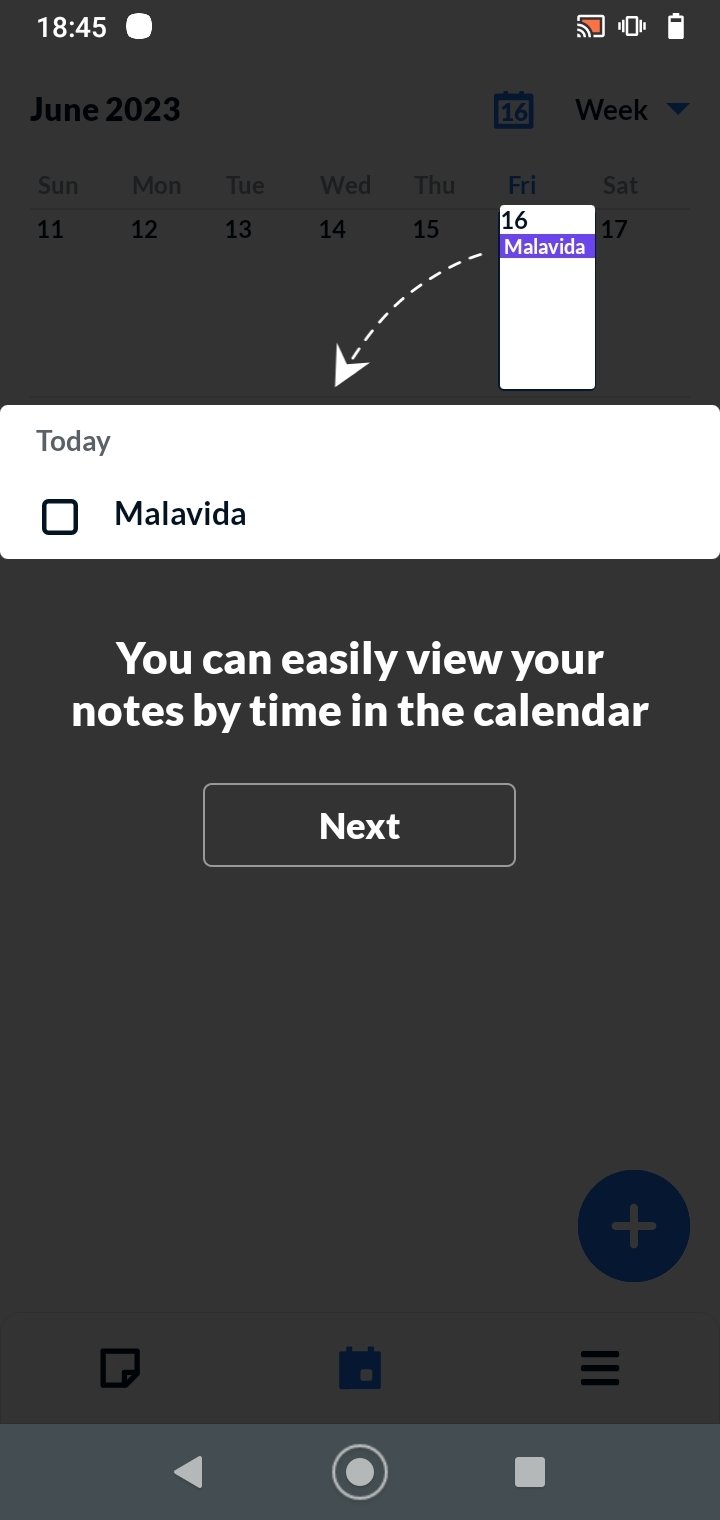Go to the system home screen

[360, 1472]
